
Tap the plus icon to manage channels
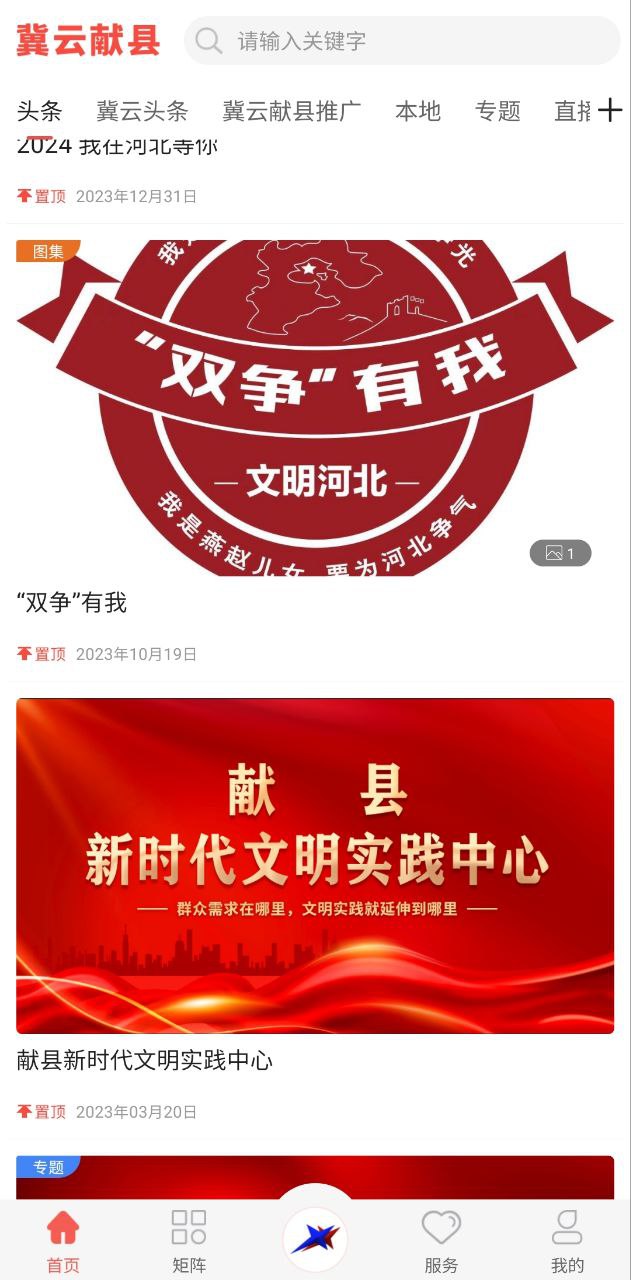pos(609,111)
